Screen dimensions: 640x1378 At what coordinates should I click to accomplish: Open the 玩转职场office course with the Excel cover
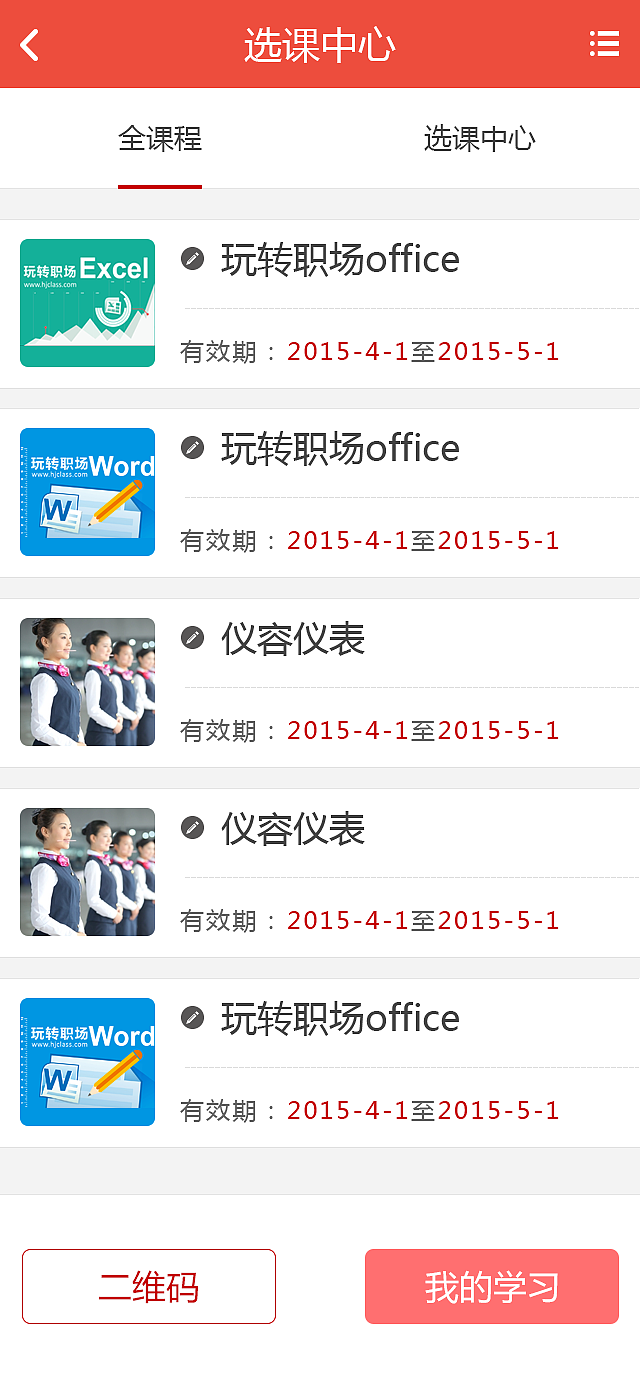click(340, 260)
